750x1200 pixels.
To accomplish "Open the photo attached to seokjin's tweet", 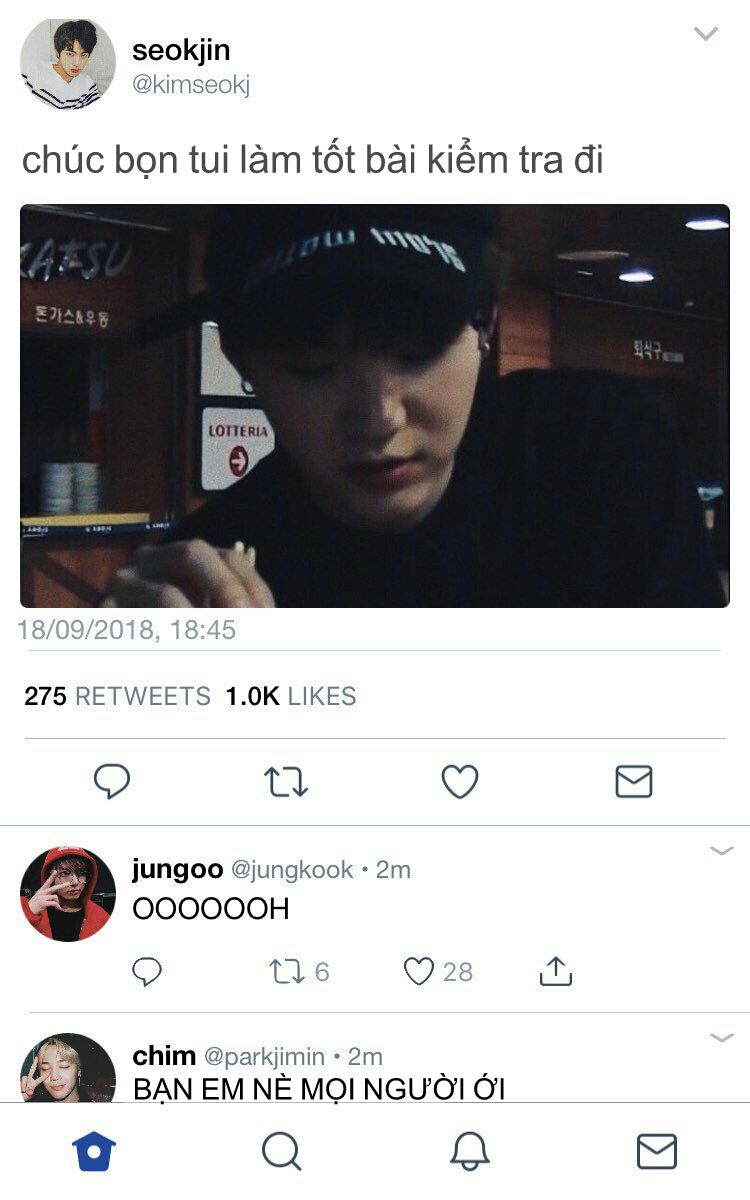I will click(x=374, y=406).
